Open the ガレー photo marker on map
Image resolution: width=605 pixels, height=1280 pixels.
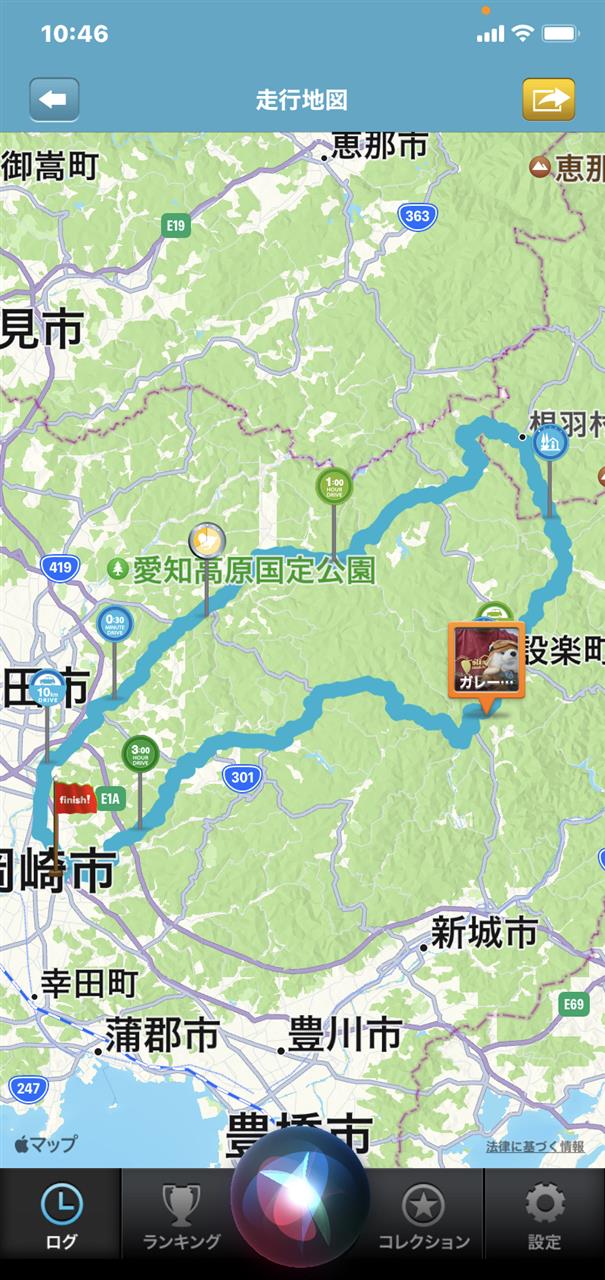(x=486, y=660)
